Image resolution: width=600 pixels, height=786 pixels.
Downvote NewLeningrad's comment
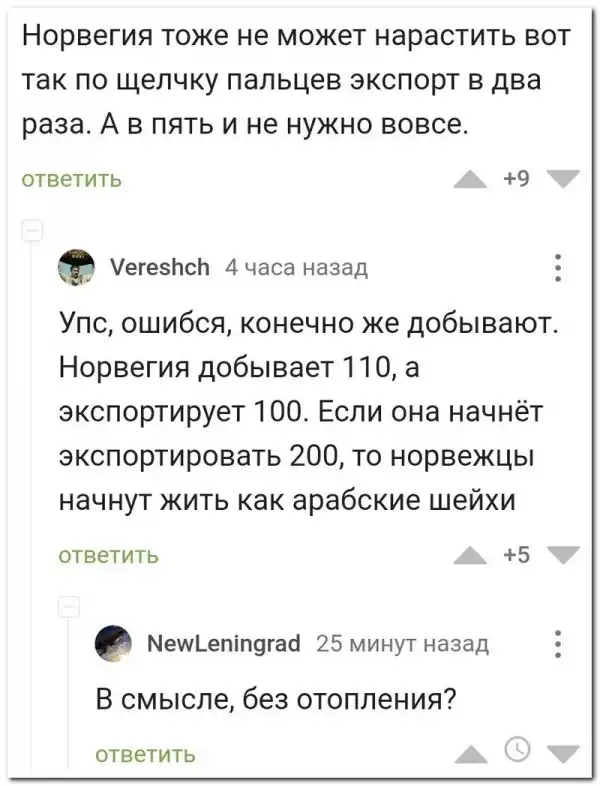coord(563,754)
